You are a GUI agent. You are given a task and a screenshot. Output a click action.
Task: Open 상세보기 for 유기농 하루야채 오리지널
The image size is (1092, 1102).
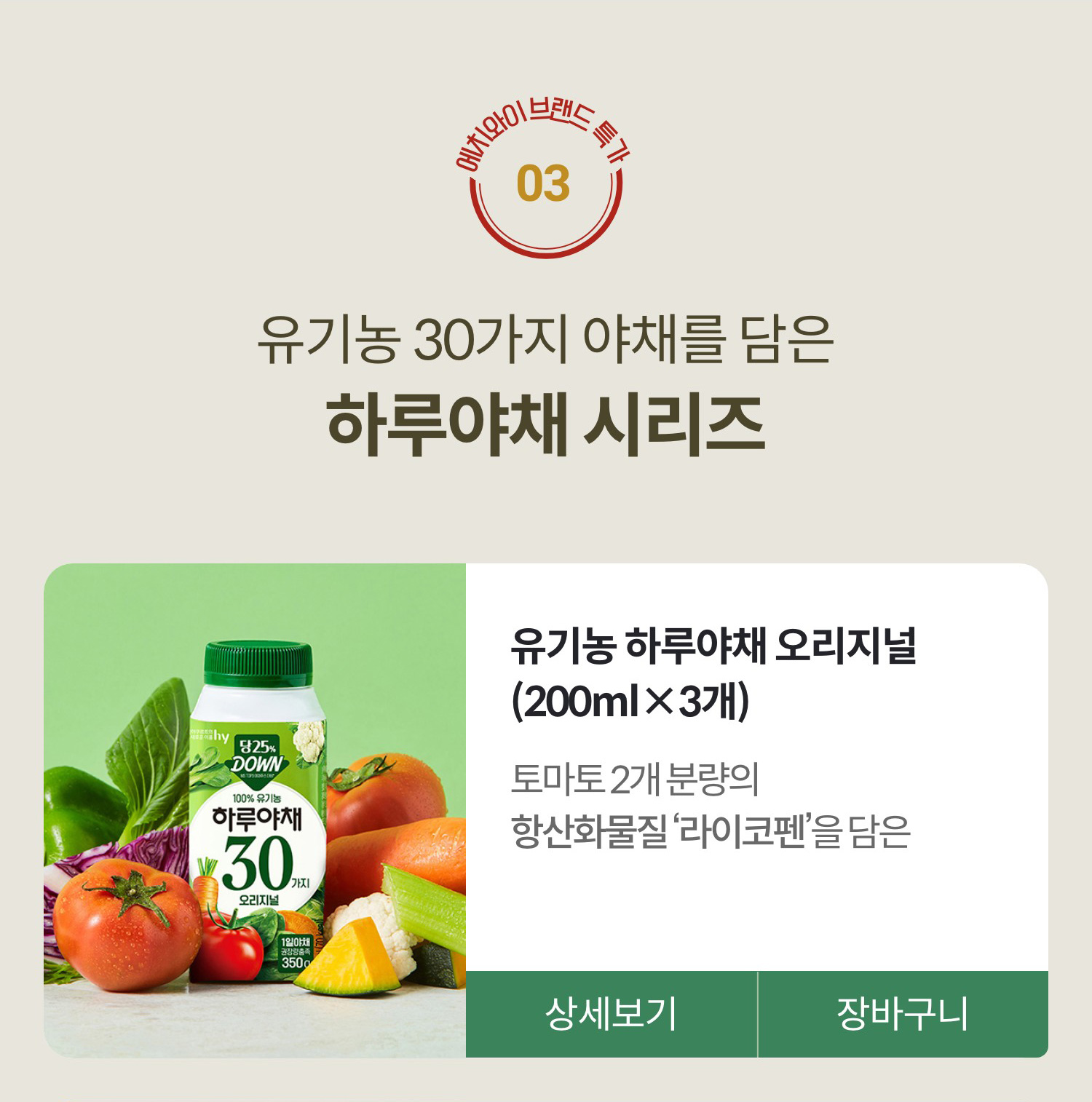[611, 1013]
